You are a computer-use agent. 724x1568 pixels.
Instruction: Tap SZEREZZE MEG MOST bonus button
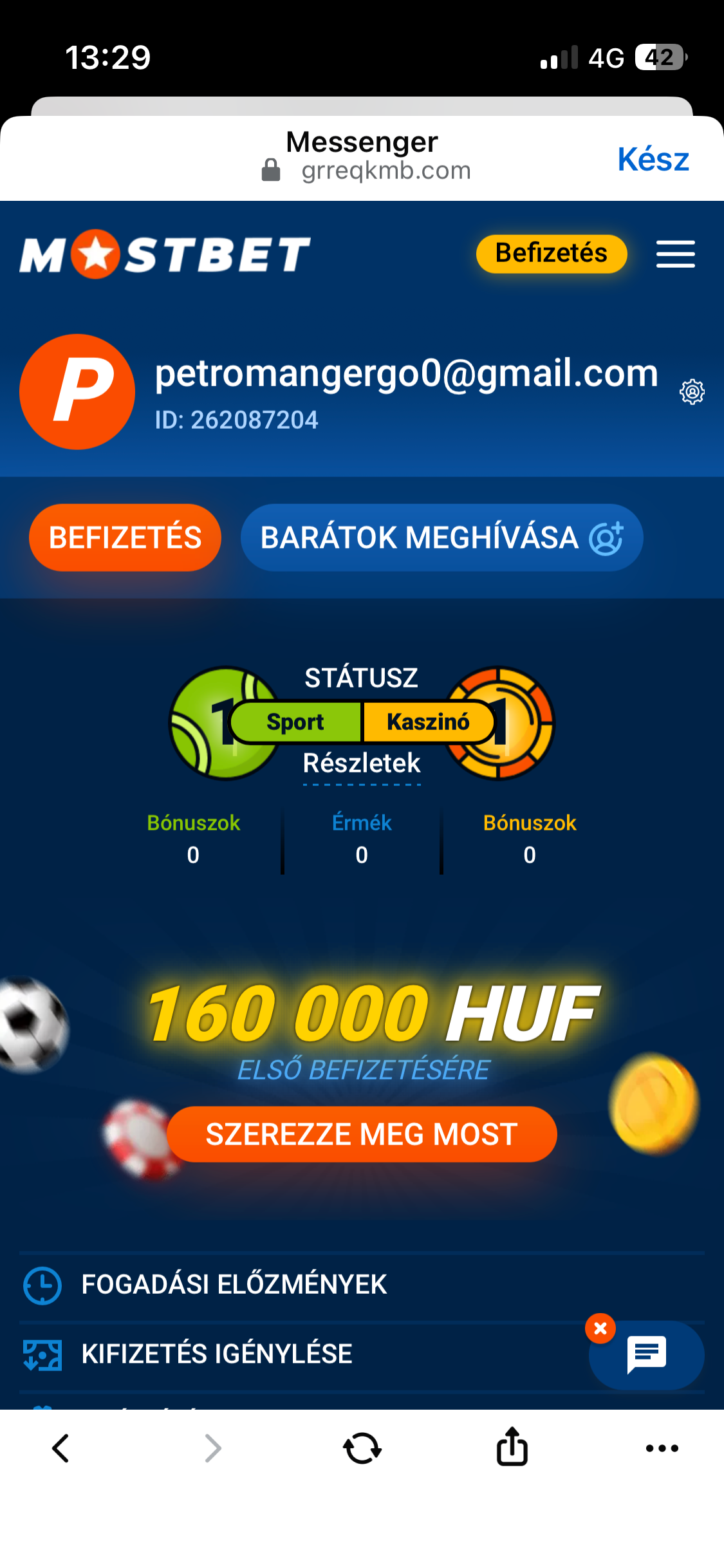[x=362, y=1134]
